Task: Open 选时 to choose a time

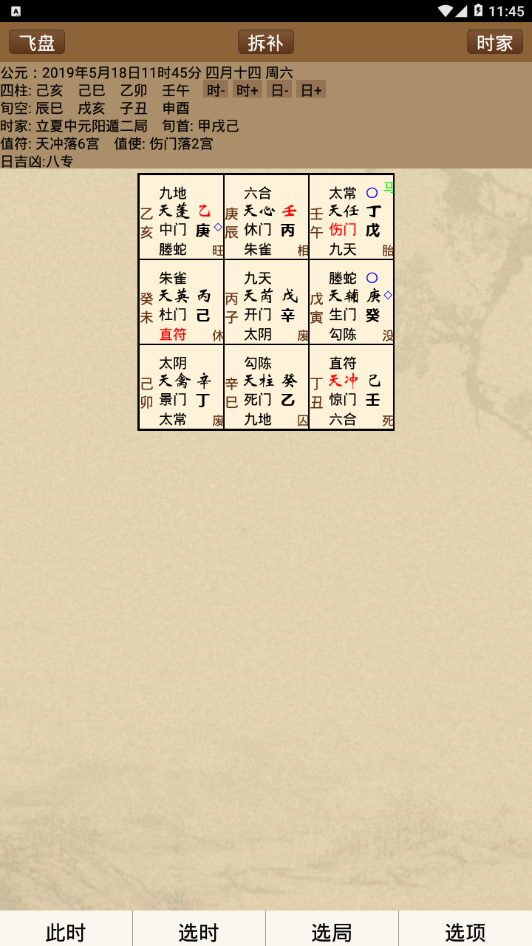Action: 198,930
